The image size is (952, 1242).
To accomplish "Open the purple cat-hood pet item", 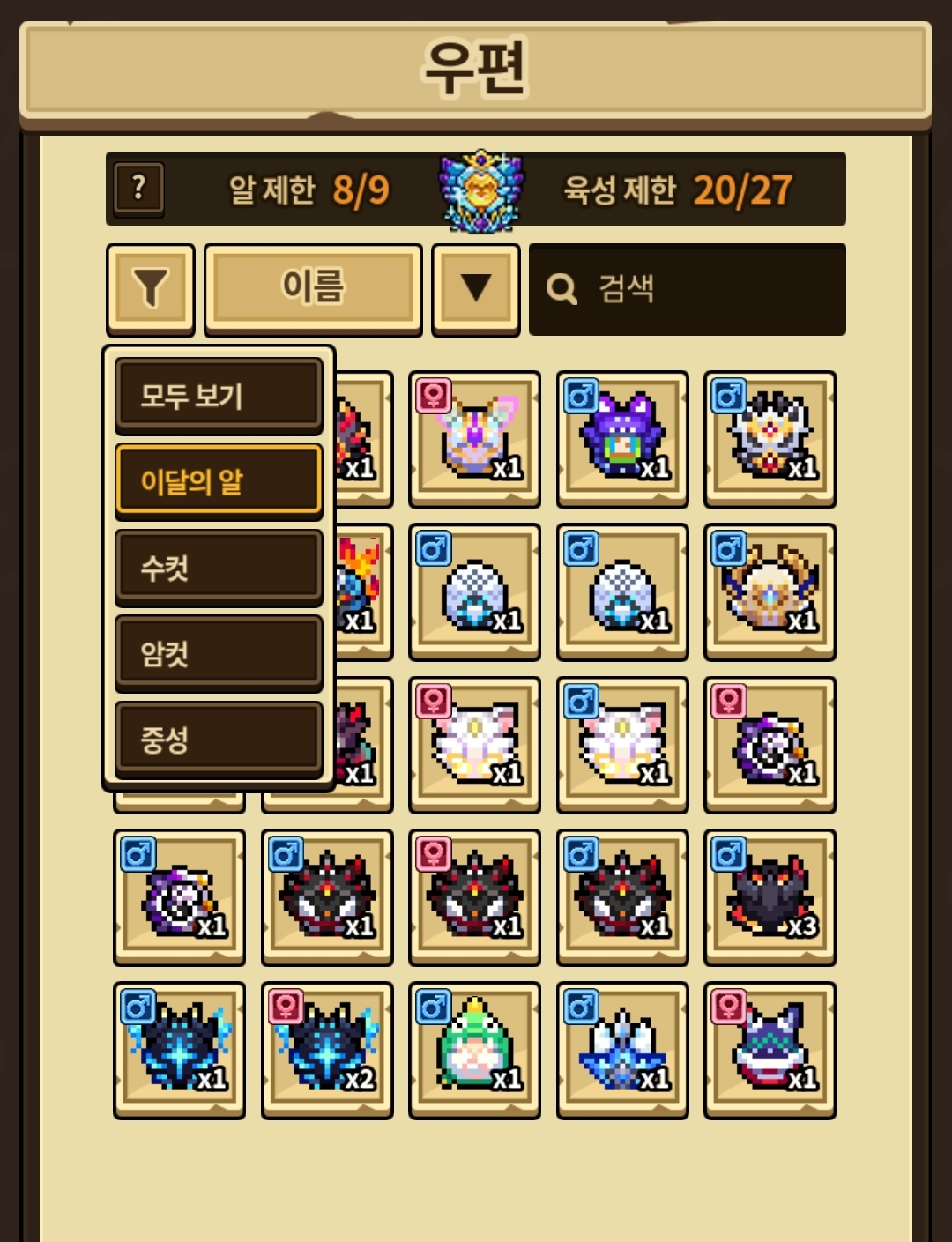I will [622, 438].
